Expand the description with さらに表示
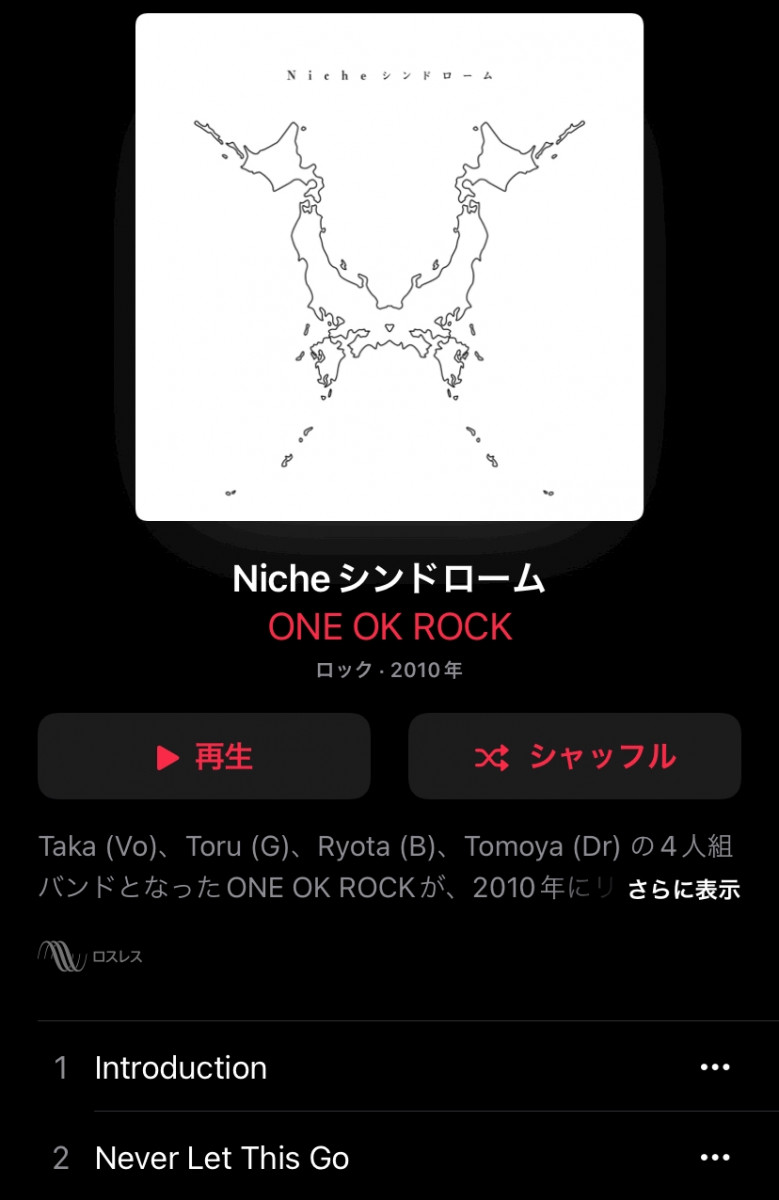Image resolution: width=779 pixels, height=1200 pixels. point(684,889)
